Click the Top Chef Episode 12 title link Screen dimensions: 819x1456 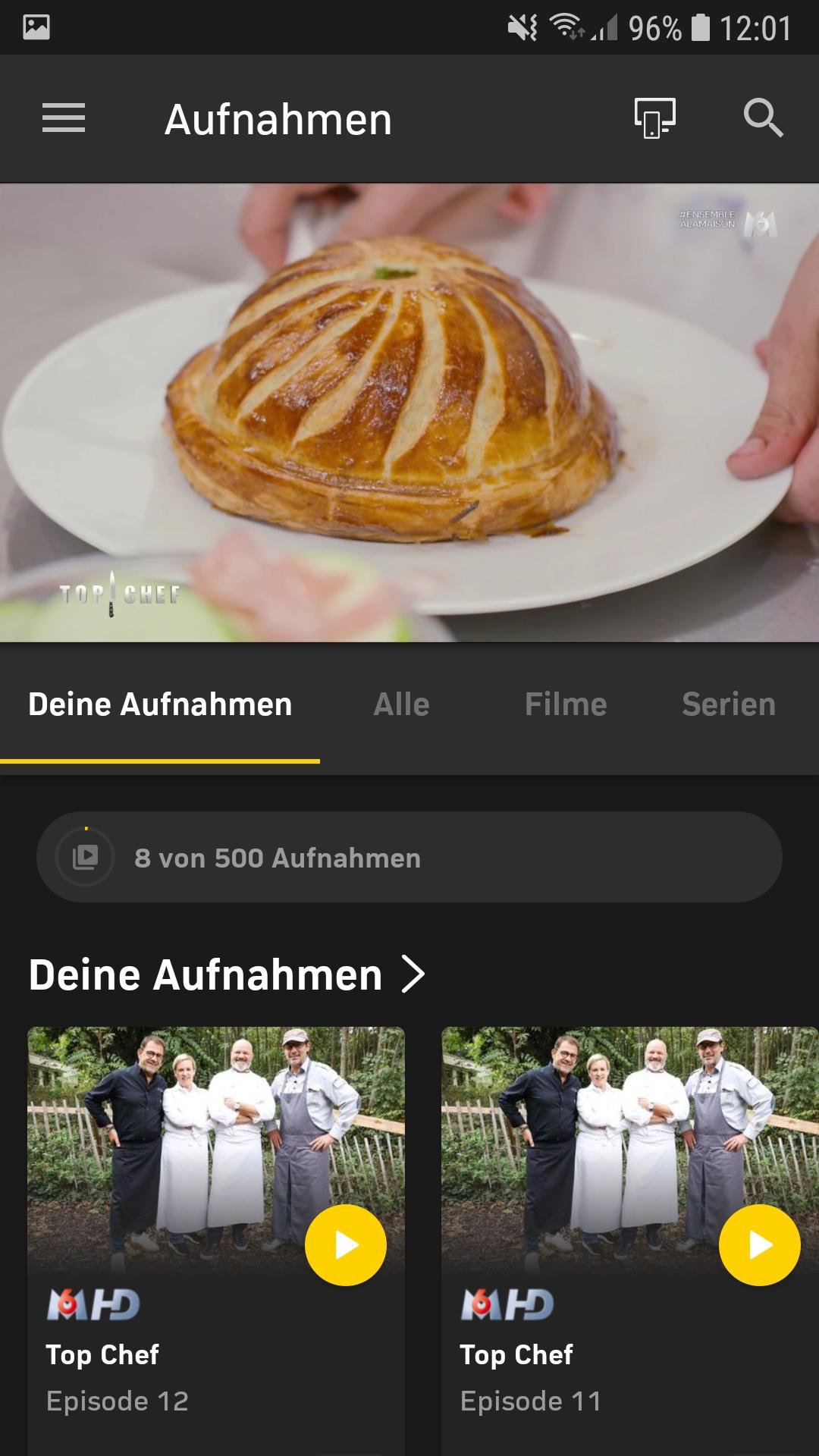(x=102, y=1354)
